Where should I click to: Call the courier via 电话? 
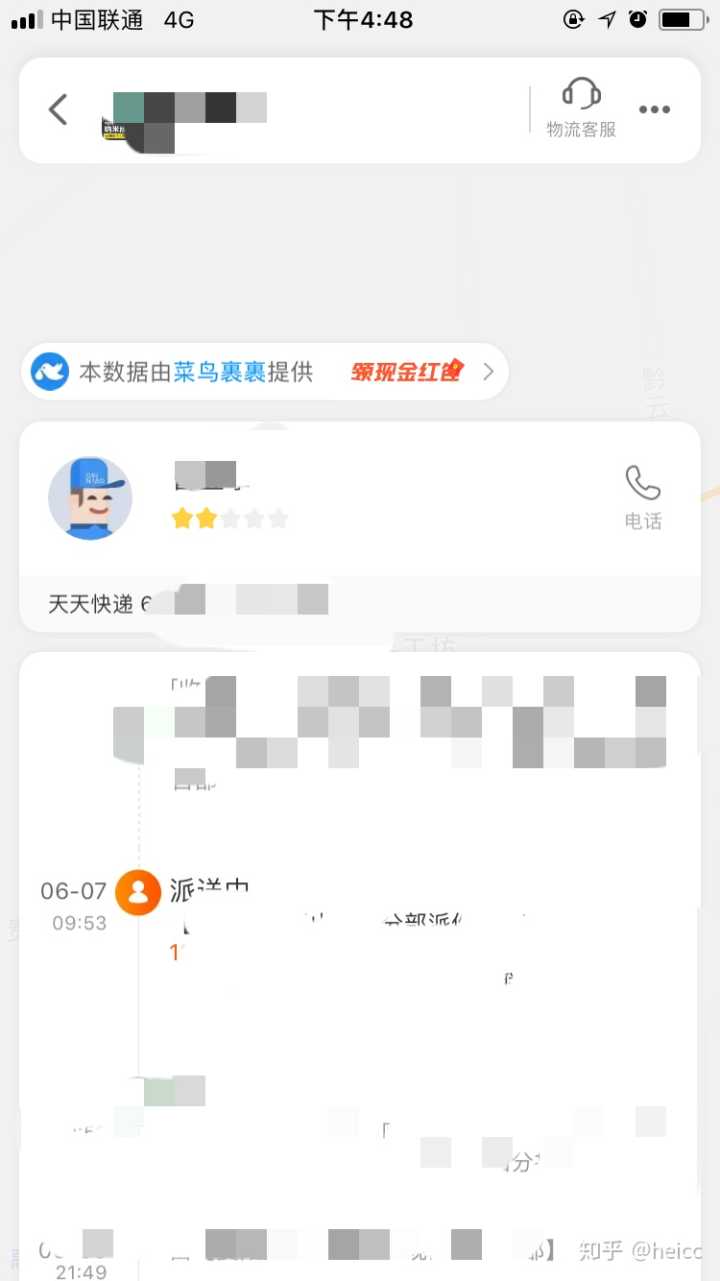point(643,496)
